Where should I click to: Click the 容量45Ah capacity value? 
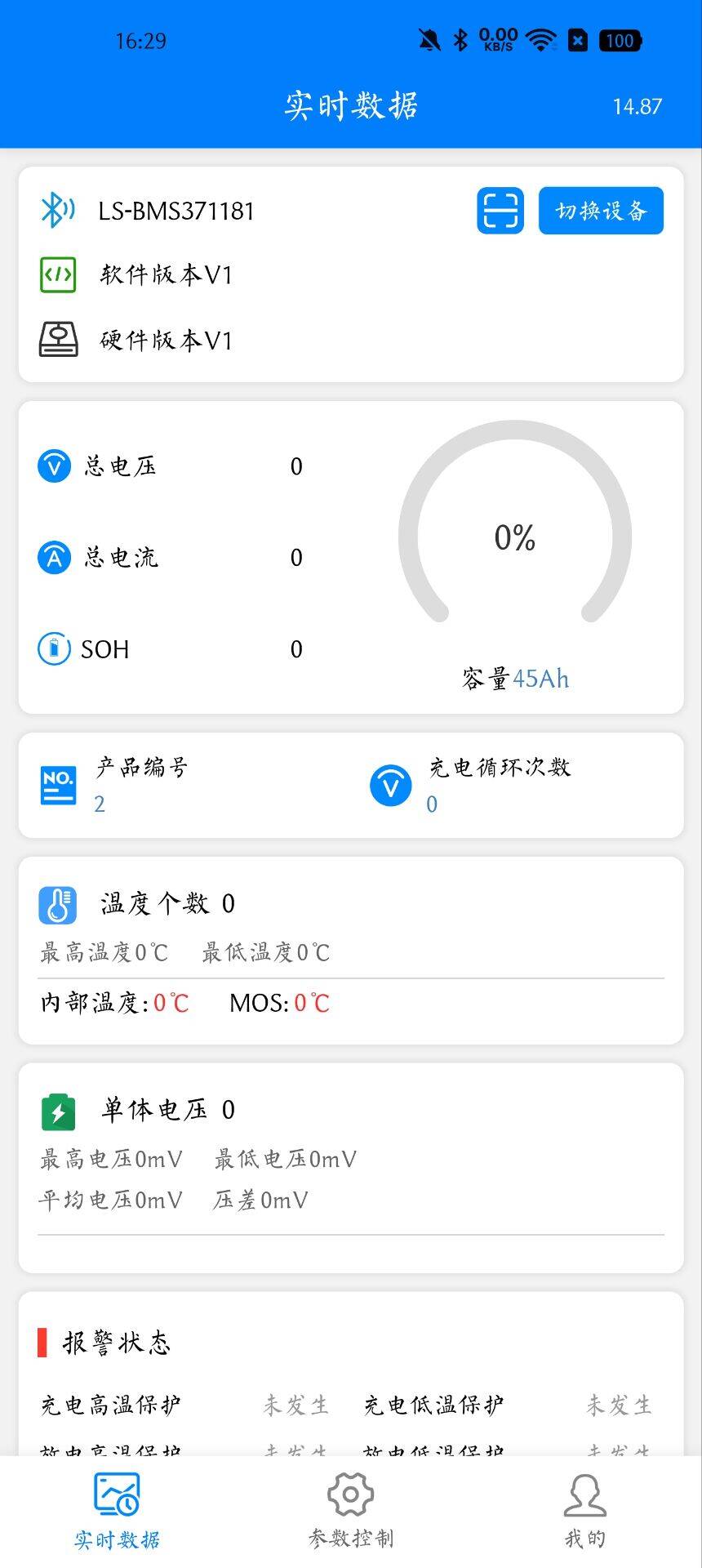click(x=515, y=679)
